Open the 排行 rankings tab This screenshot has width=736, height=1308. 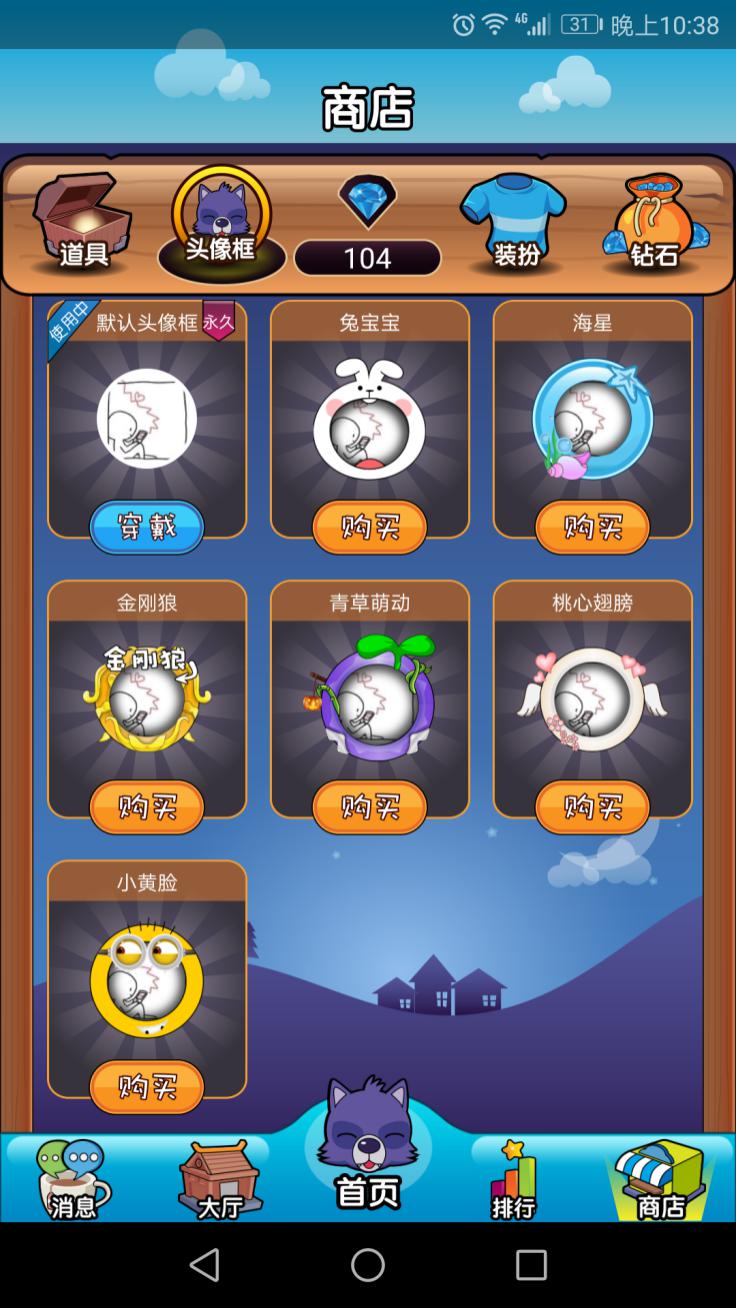tap(514, 1180)
